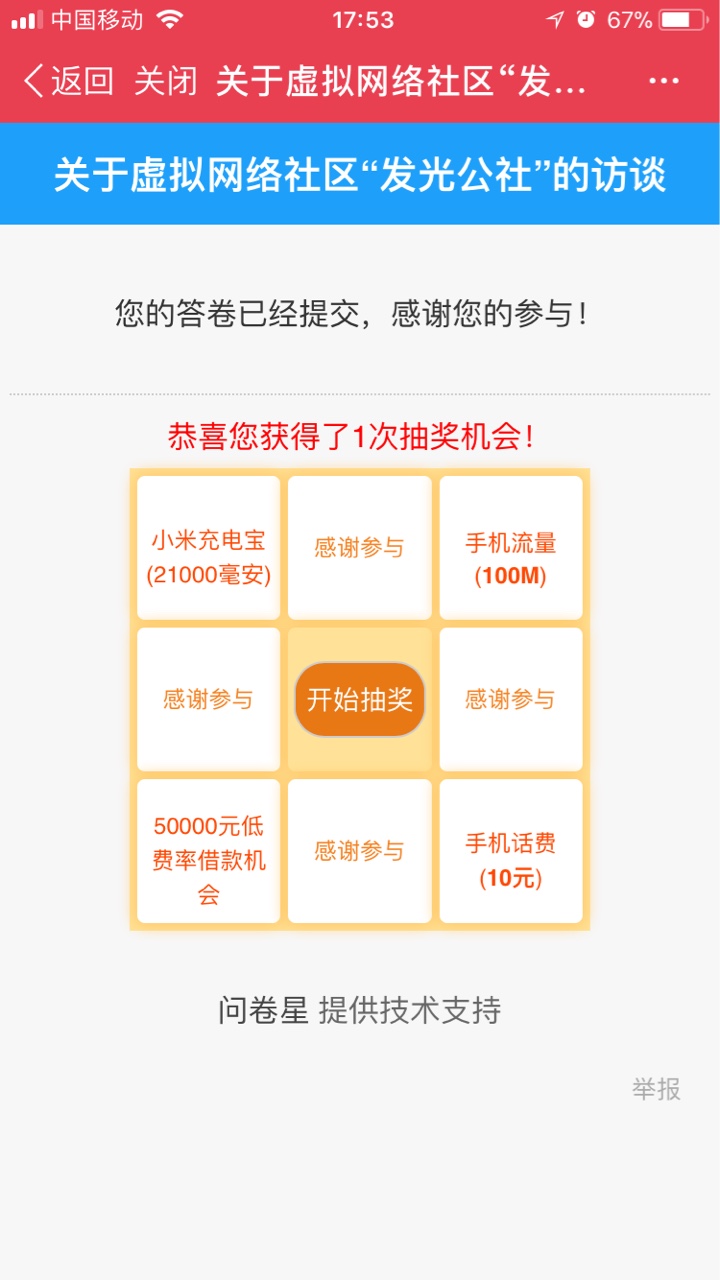Screen dimensions: 720x1280
Task: Open the 问卷星 technical support link
Action: point(360,1010)
